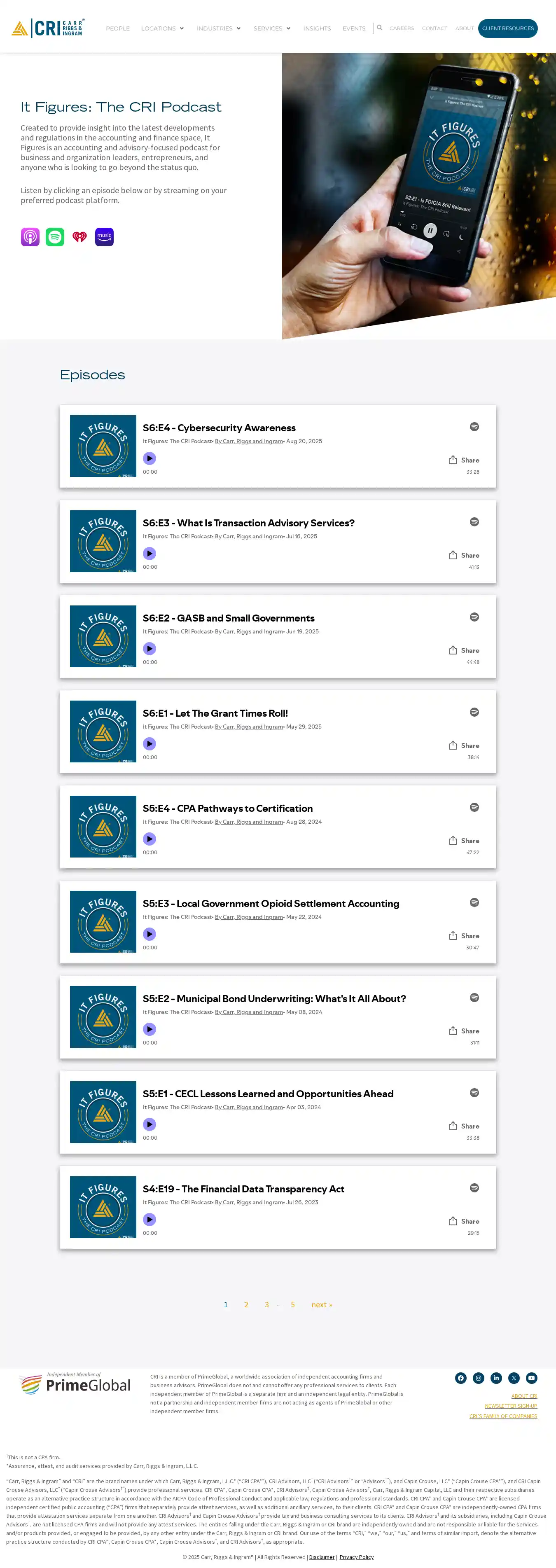This screenshot has width=556, height=1568.
Task: Open the Newsletter Sign-Up link
Action: pyautogui.click(x=510, y=1406)
